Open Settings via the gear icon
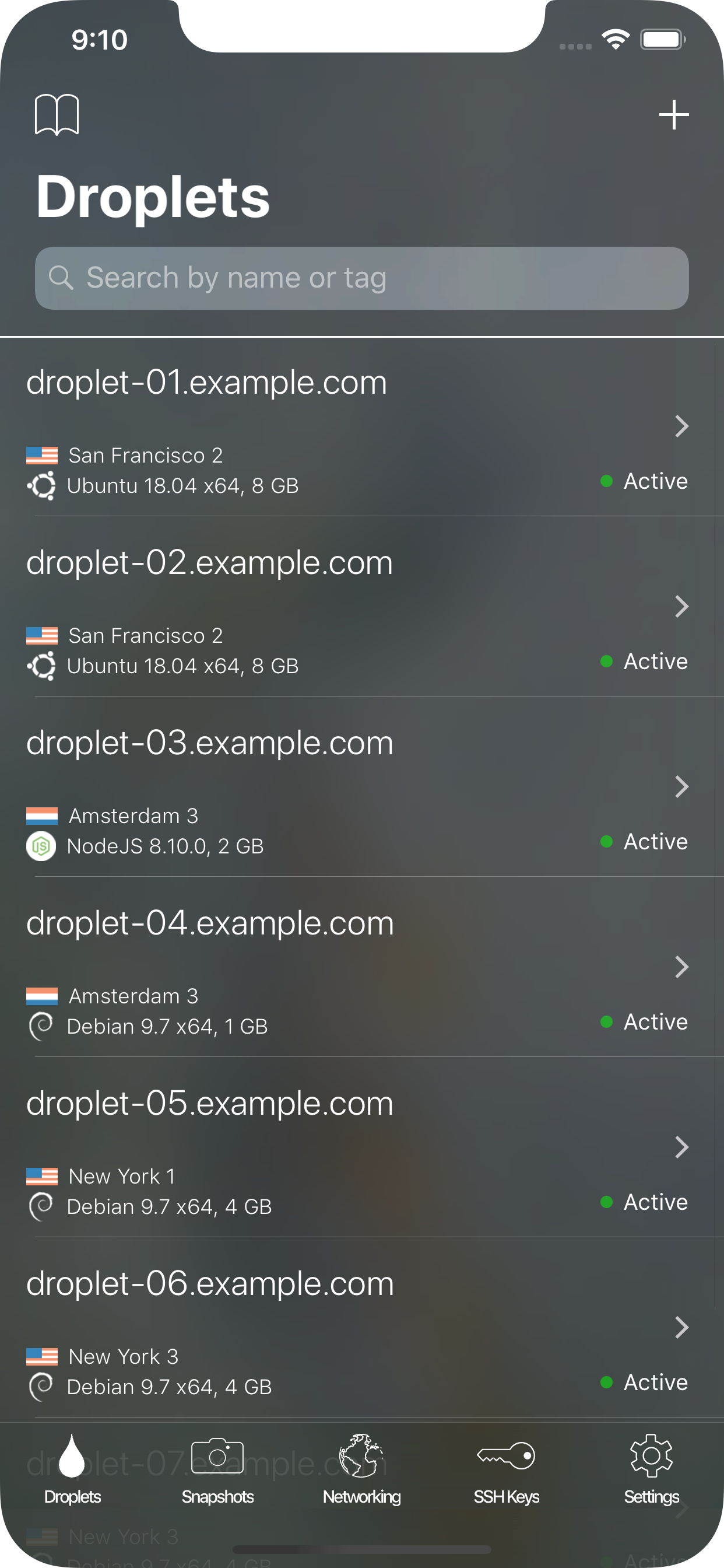The image size is (724, 1568). pyautogui.click(x=651, y=1456)
